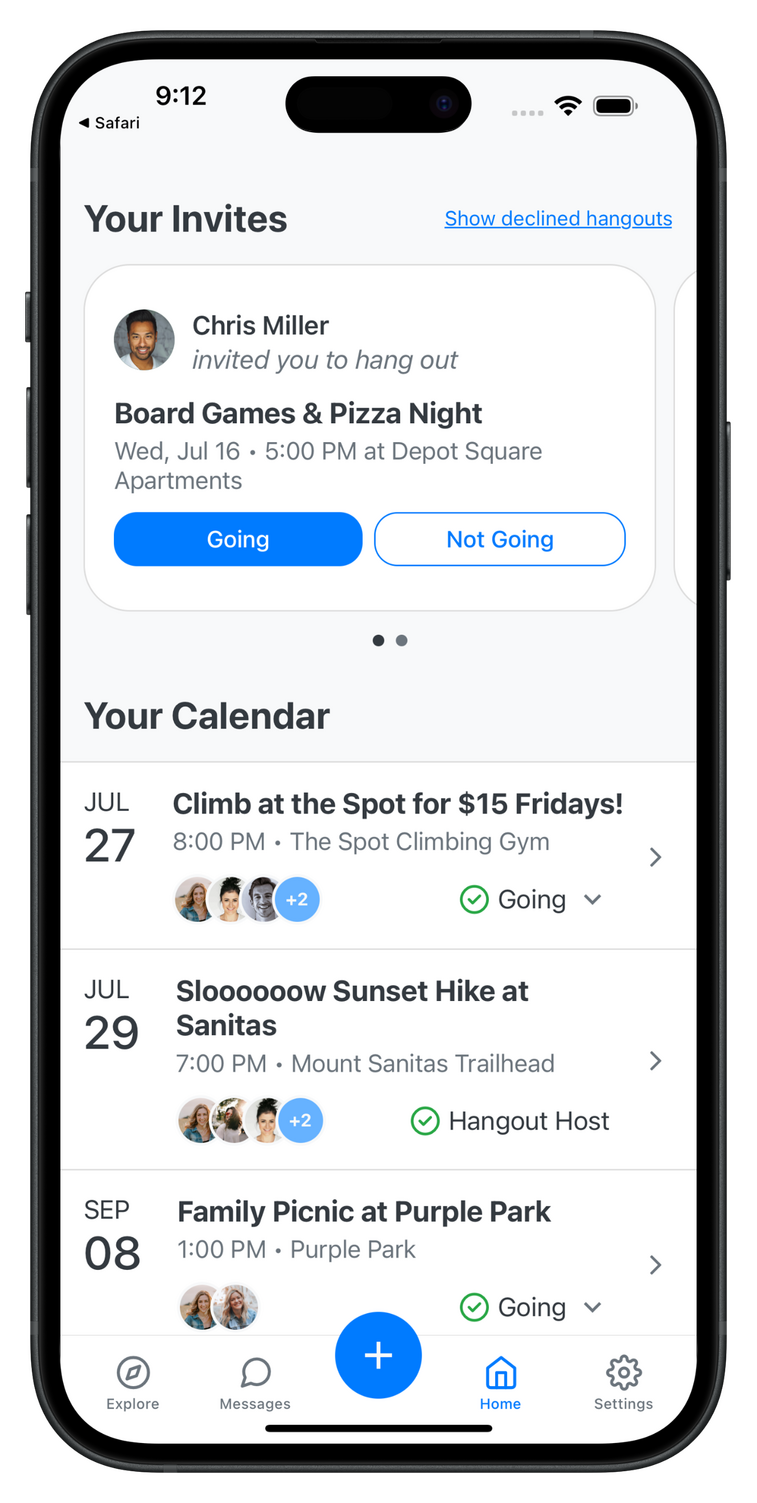The height and width of the screenshot is (1503, 757).
Task: Decline Board Games invite with Not Going
Action: [499, 540]
